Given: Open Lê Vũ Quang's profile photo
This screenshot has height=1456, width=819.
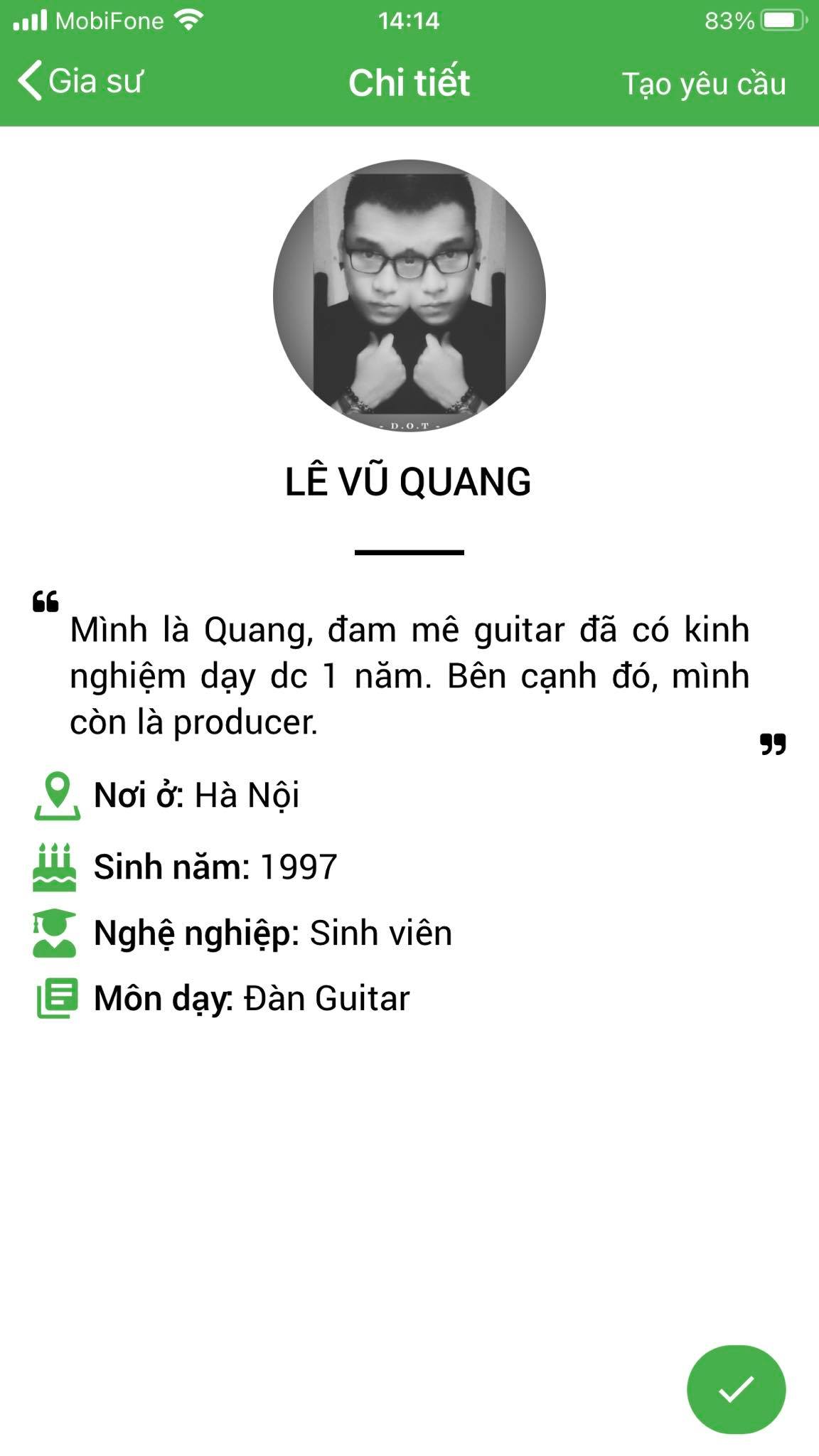Looking at the screenshot, I should coord(409,296).
